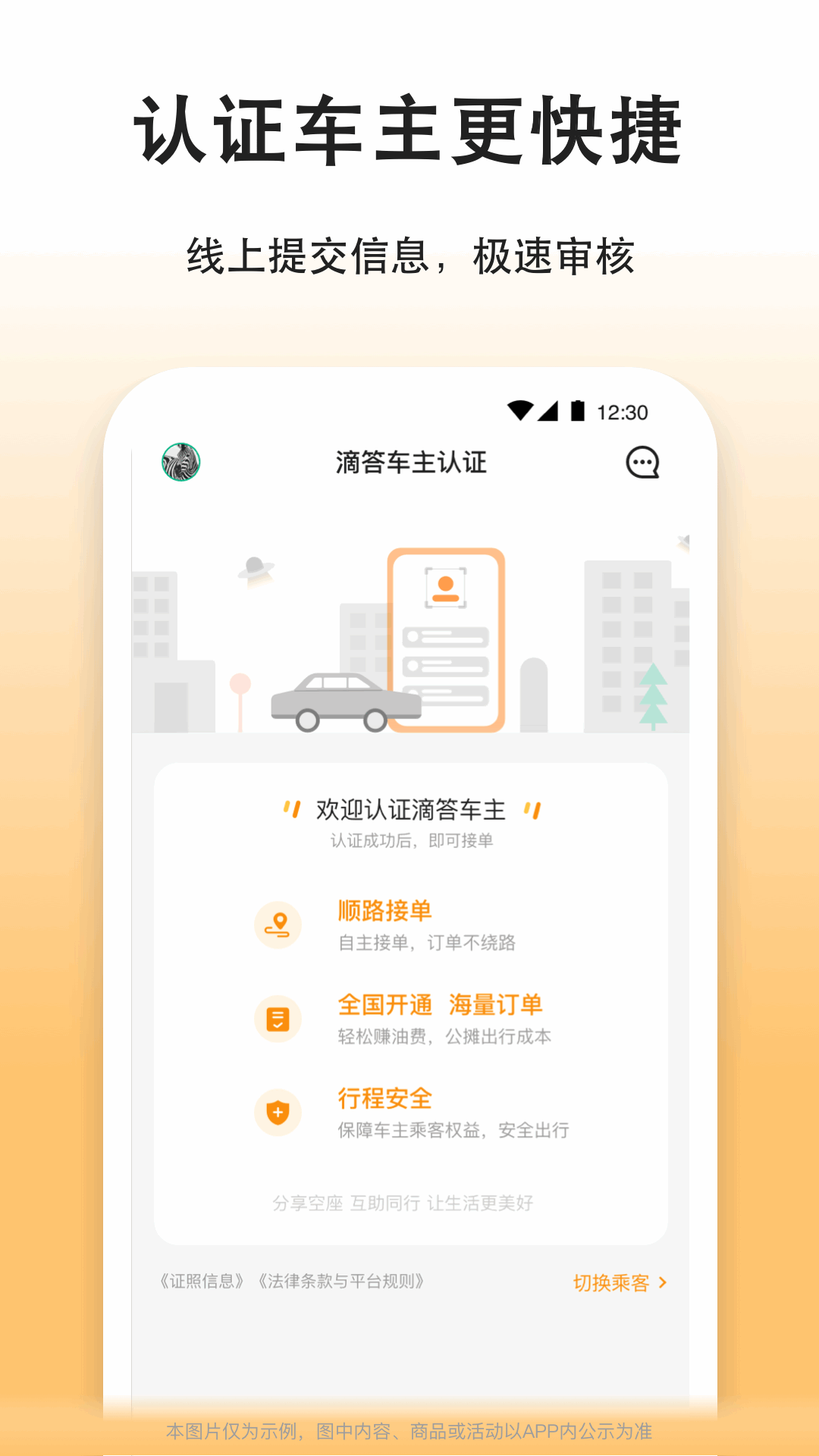Tap the battery icon in status bar
The height and width of the screenshot is (1456, 819).
coord(578,409)
